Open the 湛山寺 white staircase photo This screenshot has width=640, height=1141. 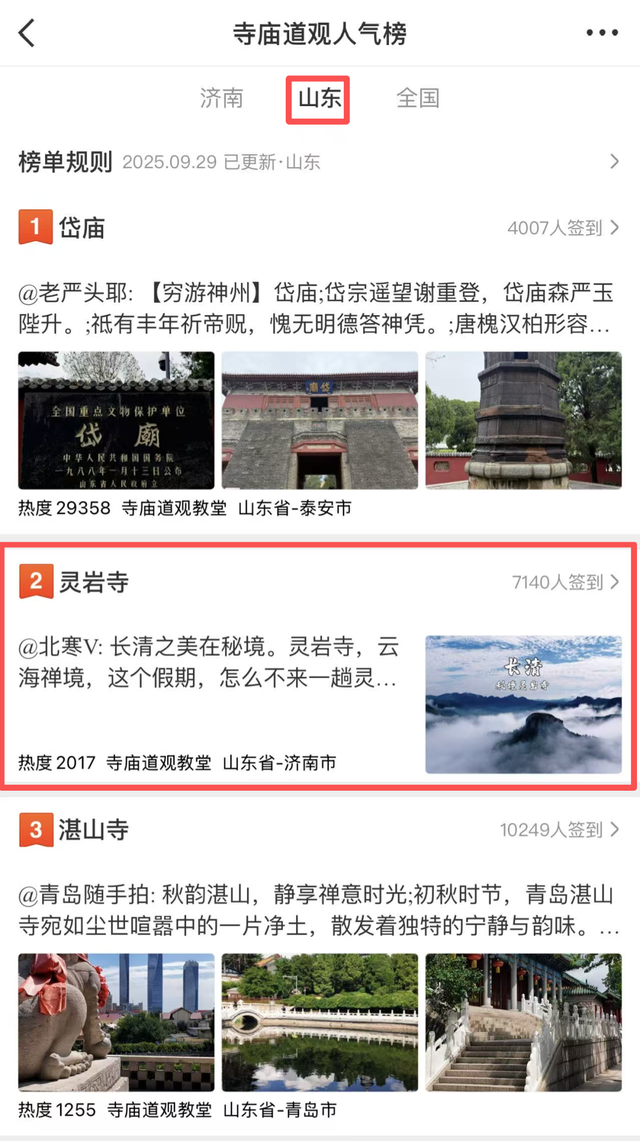pyautogui.click(x=523, y=1022)
